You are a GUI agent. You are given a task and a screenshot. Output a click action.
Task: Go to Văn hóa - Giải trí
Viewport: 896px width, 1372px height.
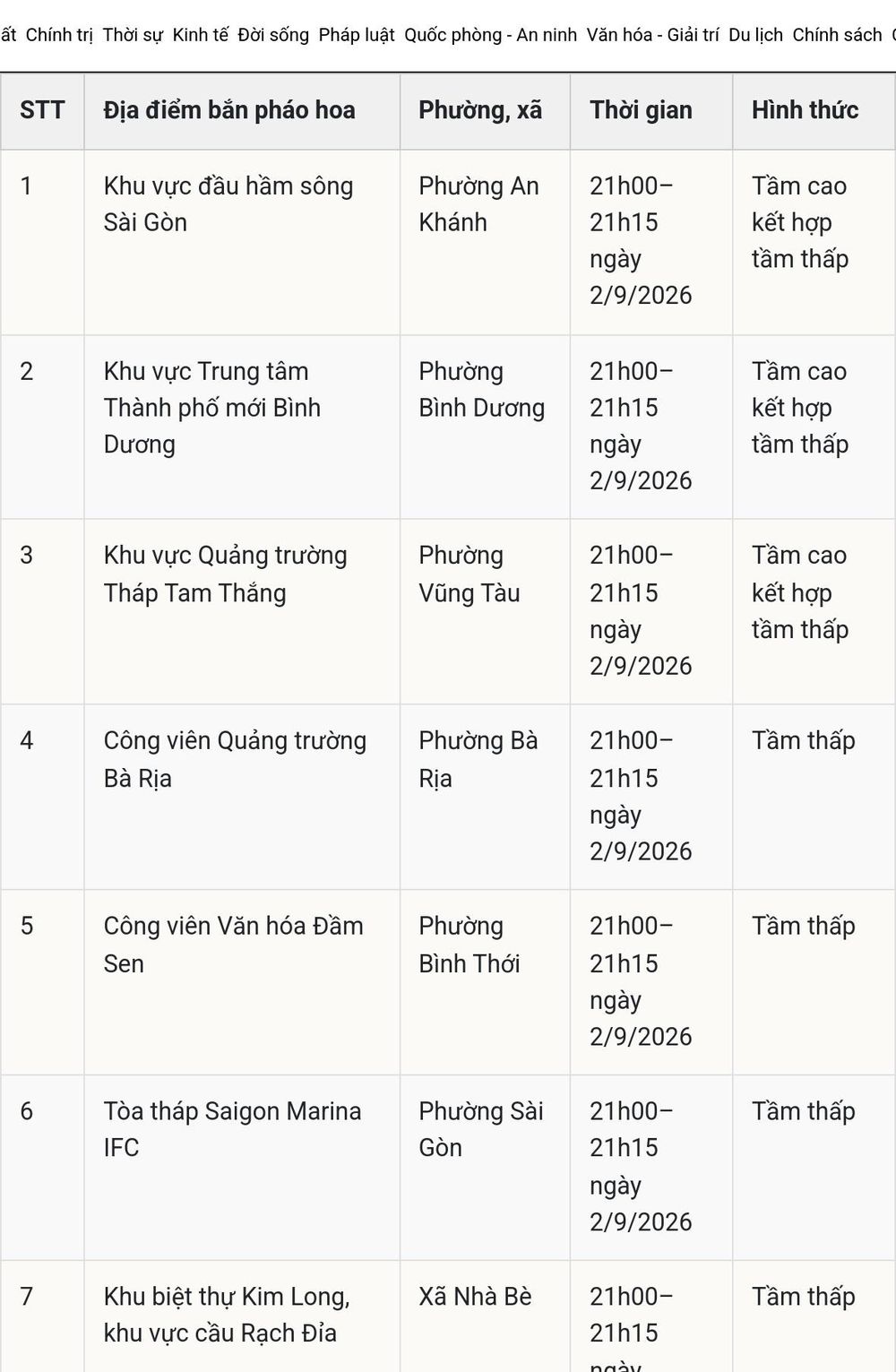point(652,35)
